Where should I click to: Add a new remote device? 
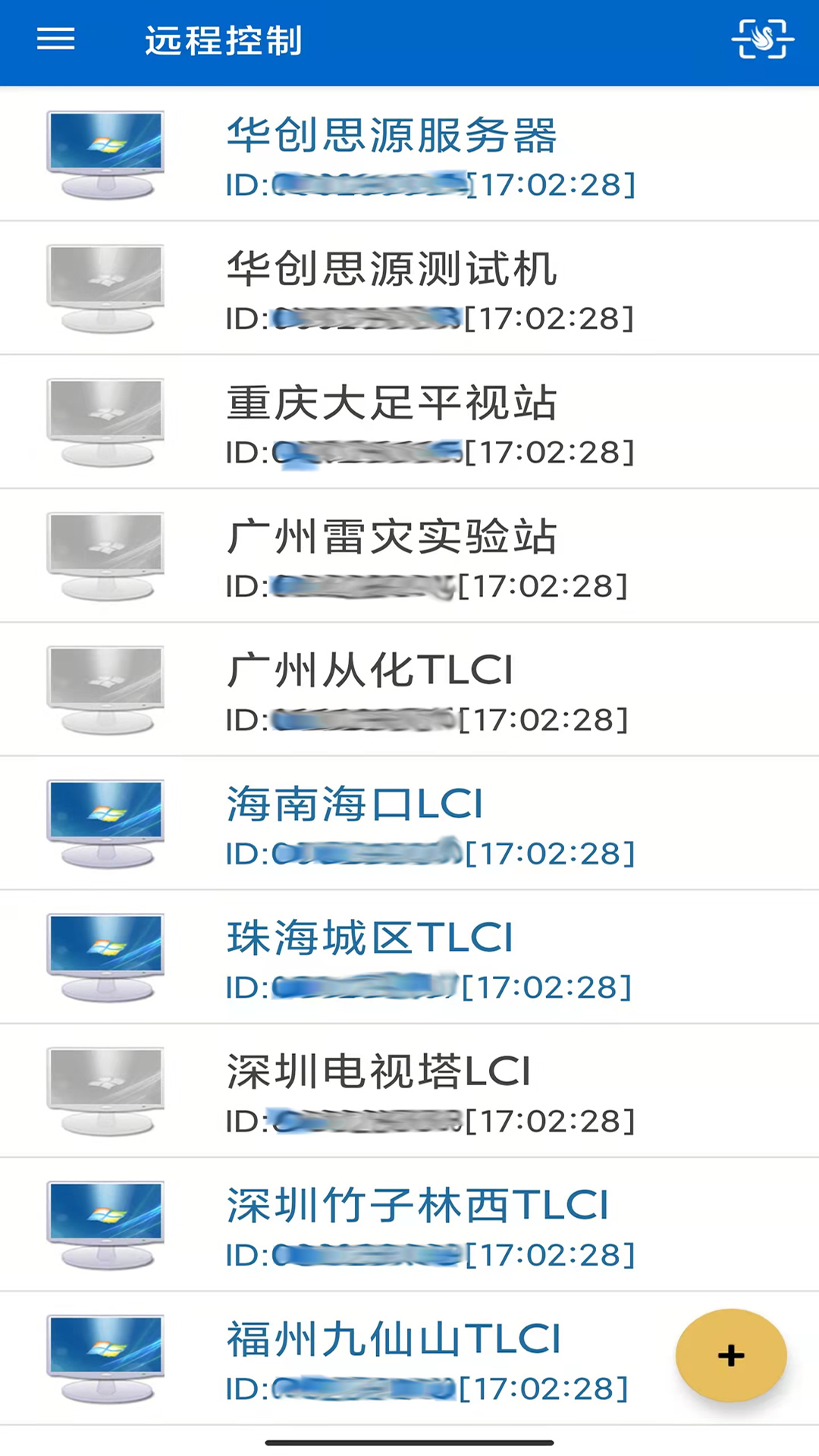click(x=730, y=1354)
